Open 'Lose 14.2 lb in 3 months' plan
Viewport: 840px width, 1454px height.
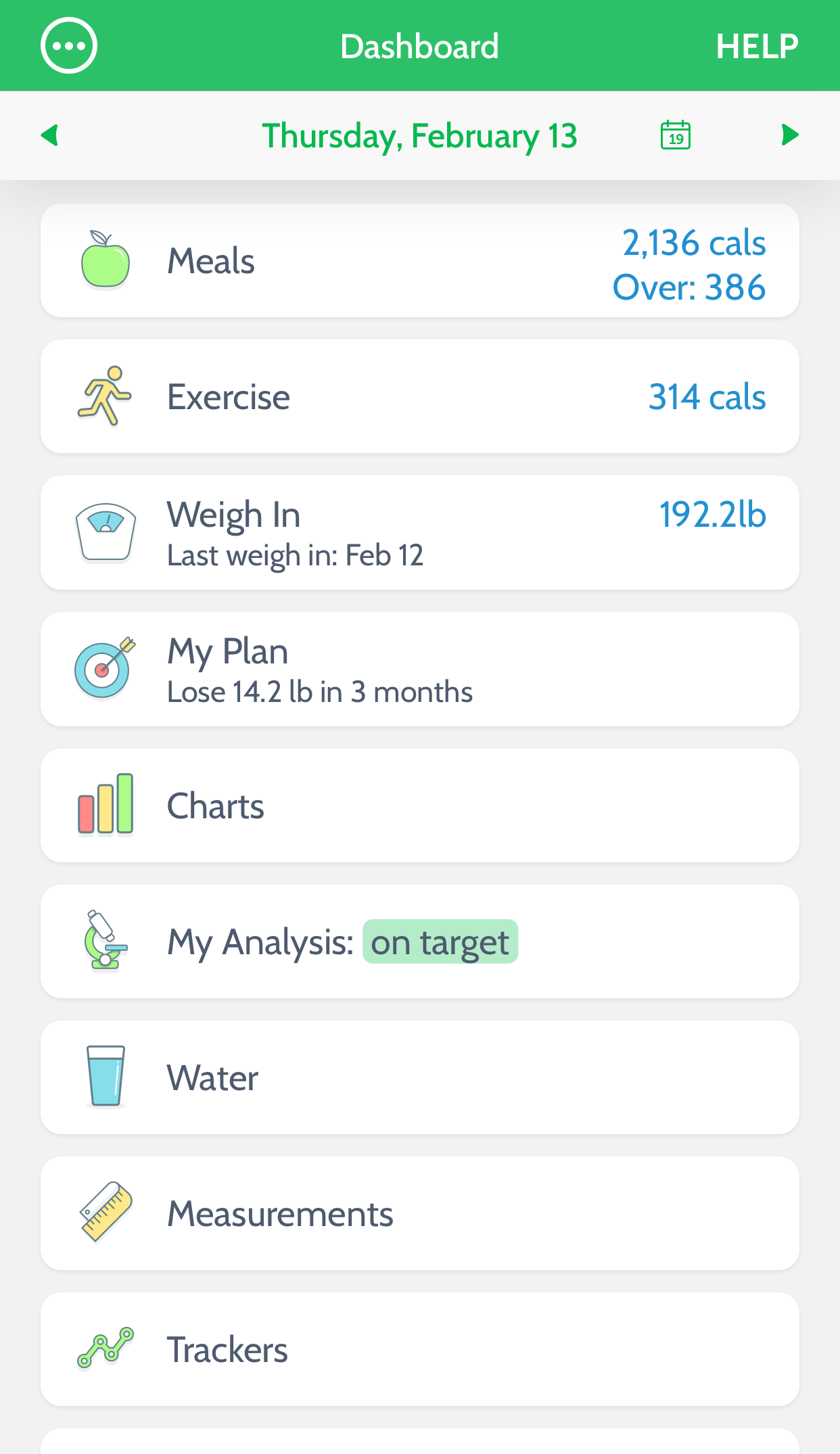click(x=319, y=691)
